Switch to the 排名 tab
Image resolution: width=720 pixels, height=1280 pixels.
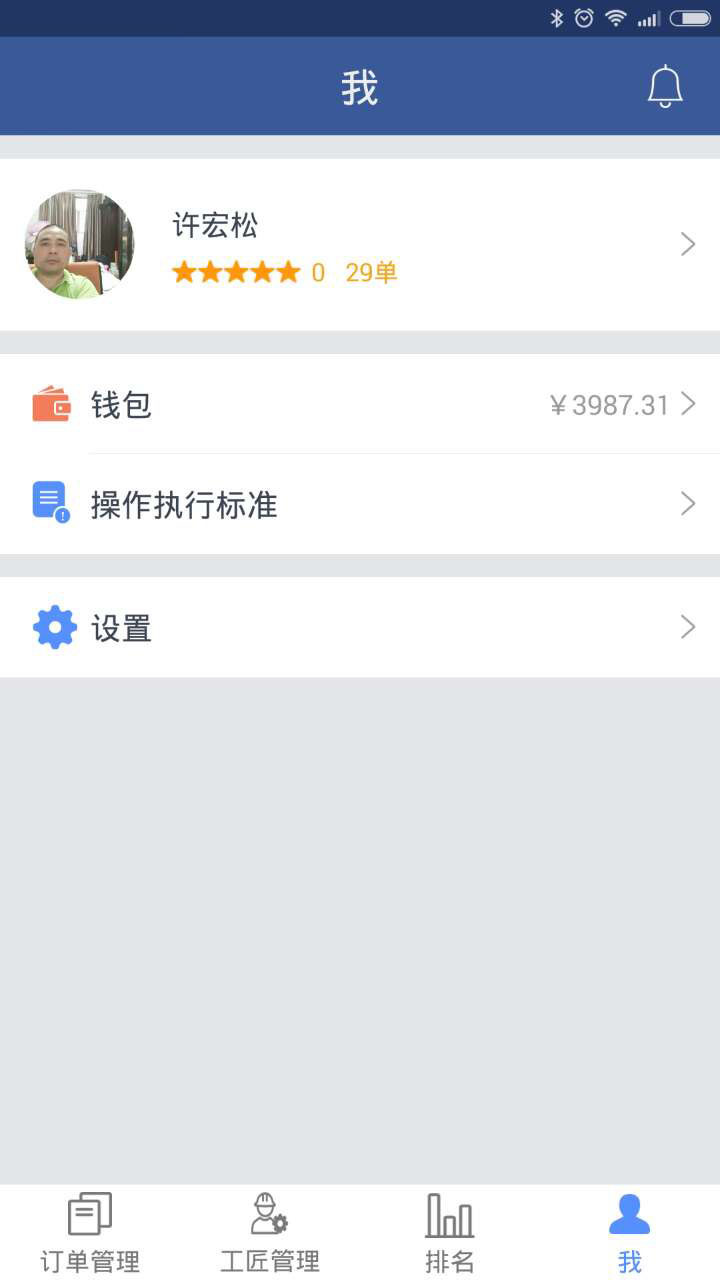pos(450,1233)
